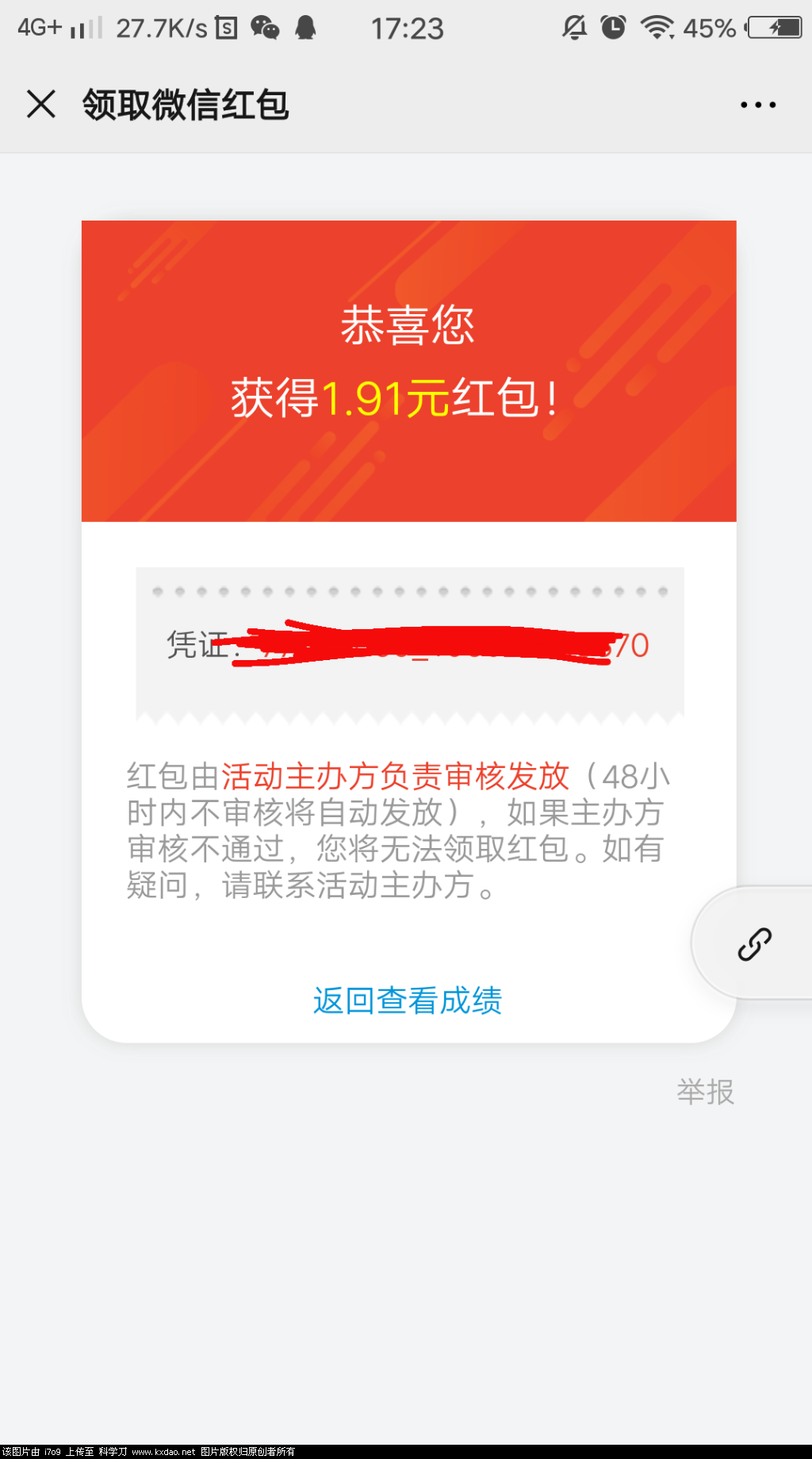
Task: Close the 领取微信红包 page
Action: (41, 104)
